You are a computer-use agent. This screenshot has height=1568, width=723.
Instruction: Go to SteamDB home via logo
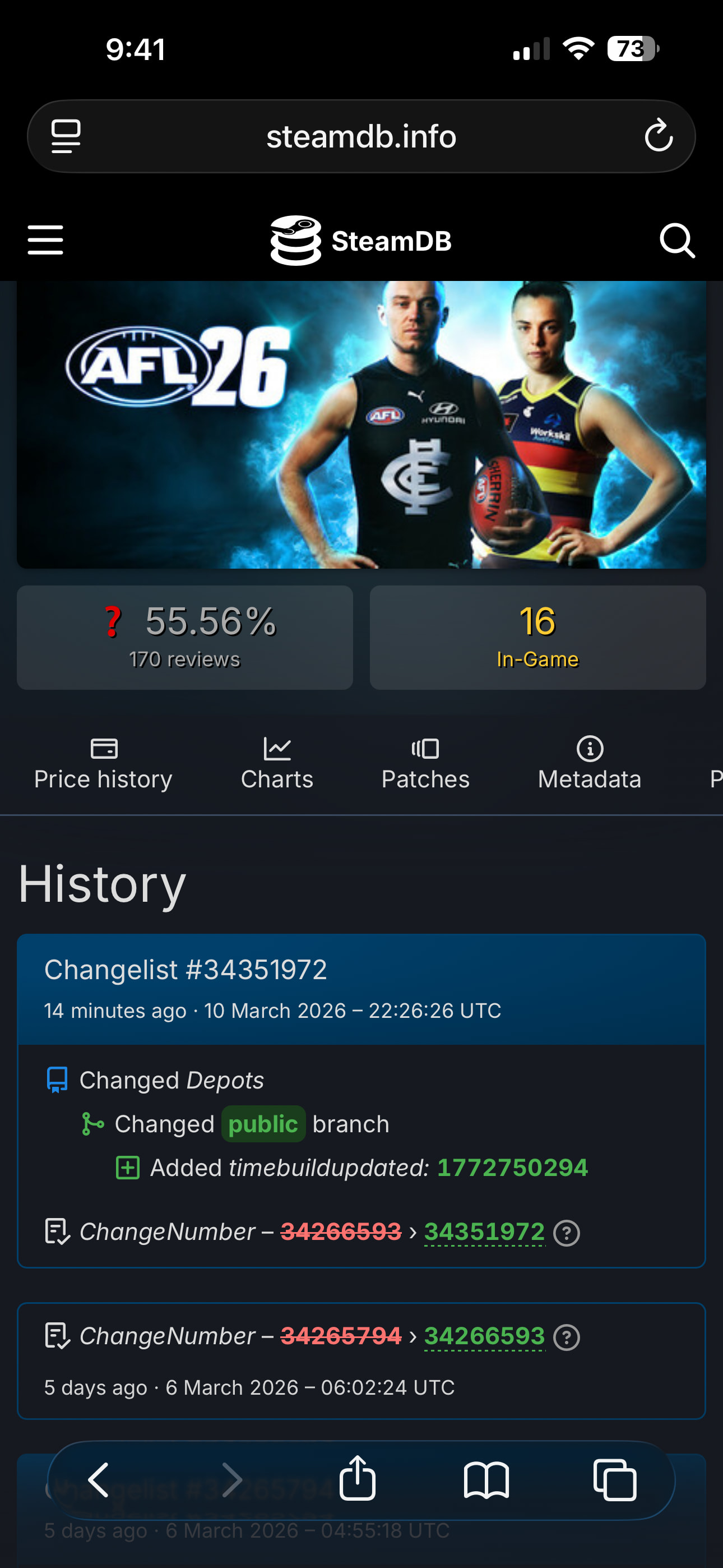pyautogui.click(x=361, y=241)
